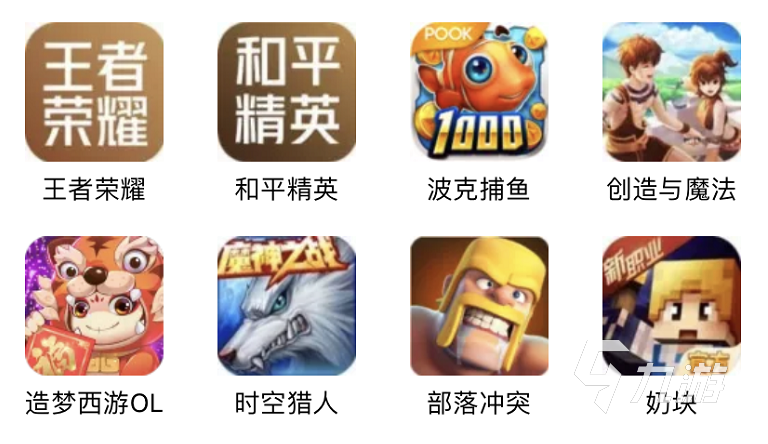
Task: Open the 王者荣耀 game
Action: click(94, 92)
